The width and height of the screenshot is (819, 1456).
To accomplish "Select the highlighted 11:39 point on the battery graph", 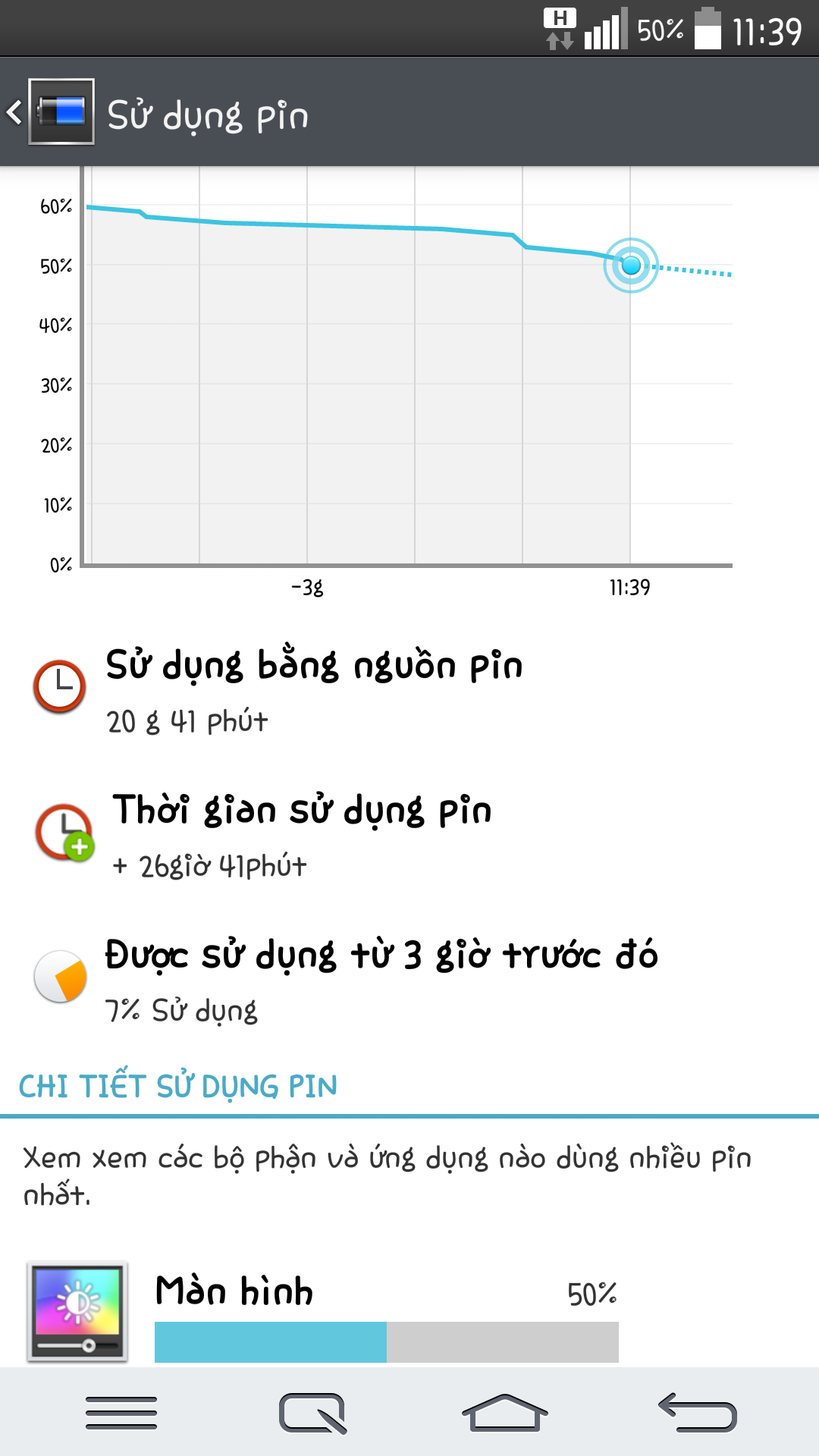I will (x=629, y=265).
